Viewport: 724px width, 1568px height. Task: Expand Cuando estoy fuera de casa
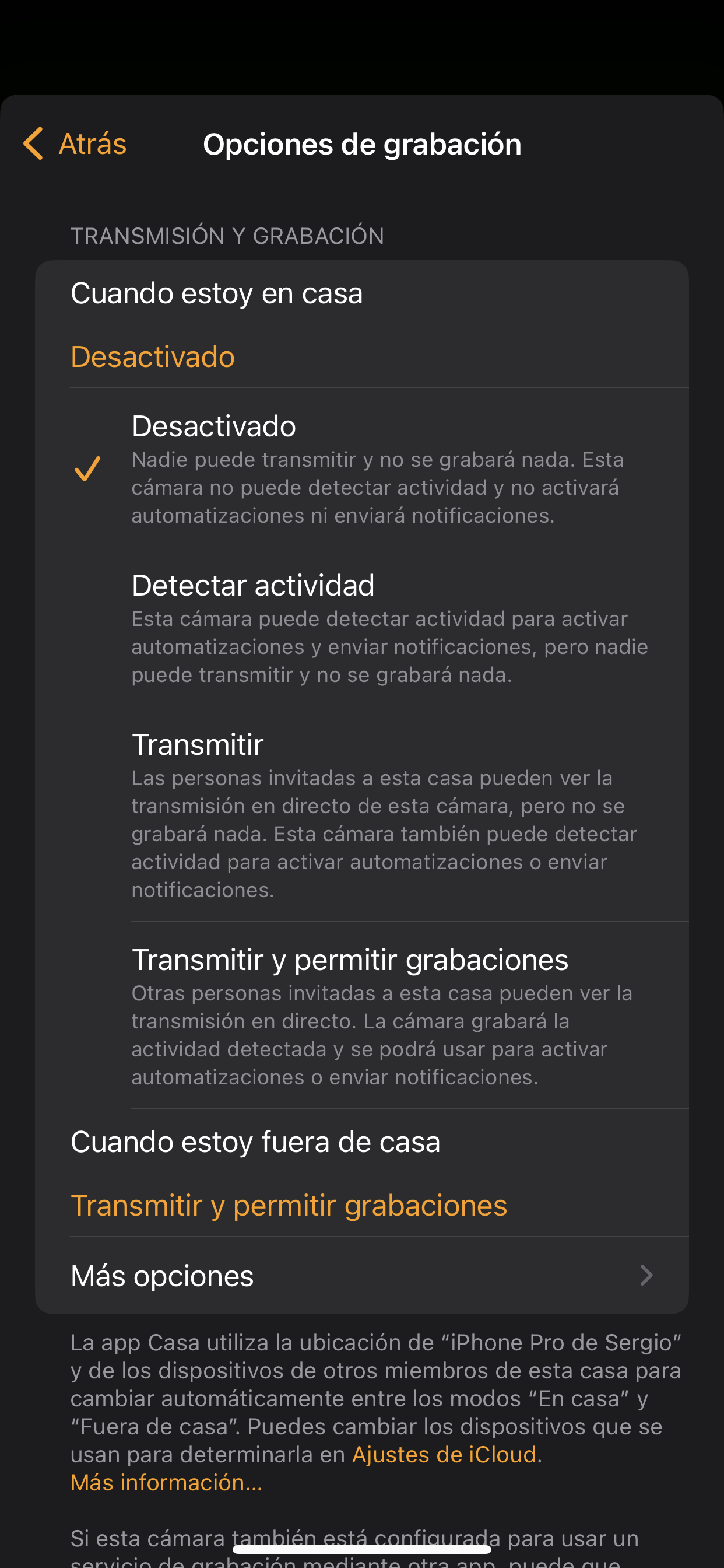[361, 1172]
